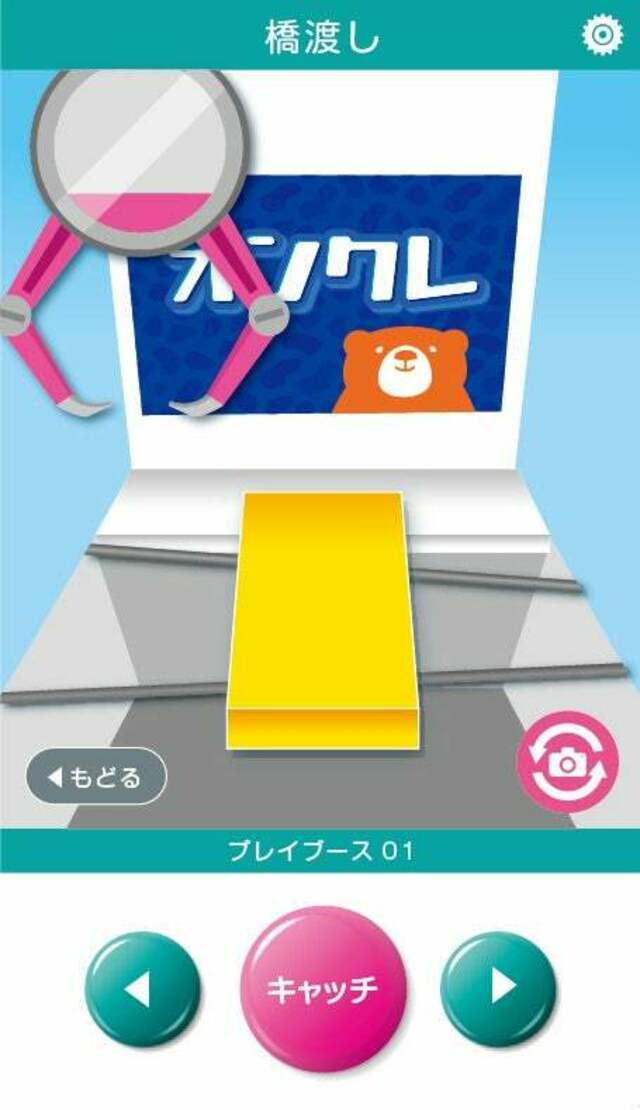Move the crane left with the arrow button
The height and width of the screenshot is (1110, 640).
pyautogui.click(x=141, y=989)
